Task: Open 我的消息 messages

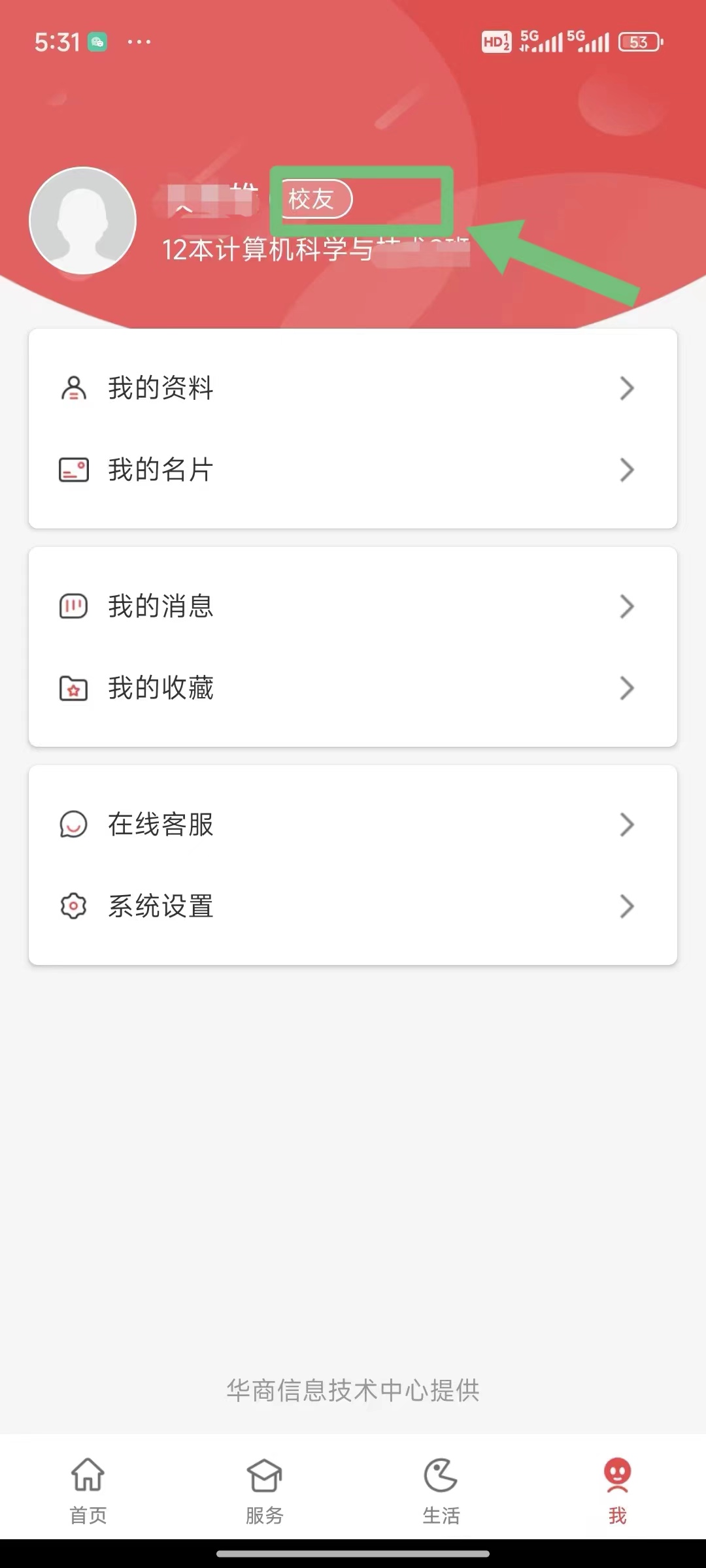Action: coord(353,606)
